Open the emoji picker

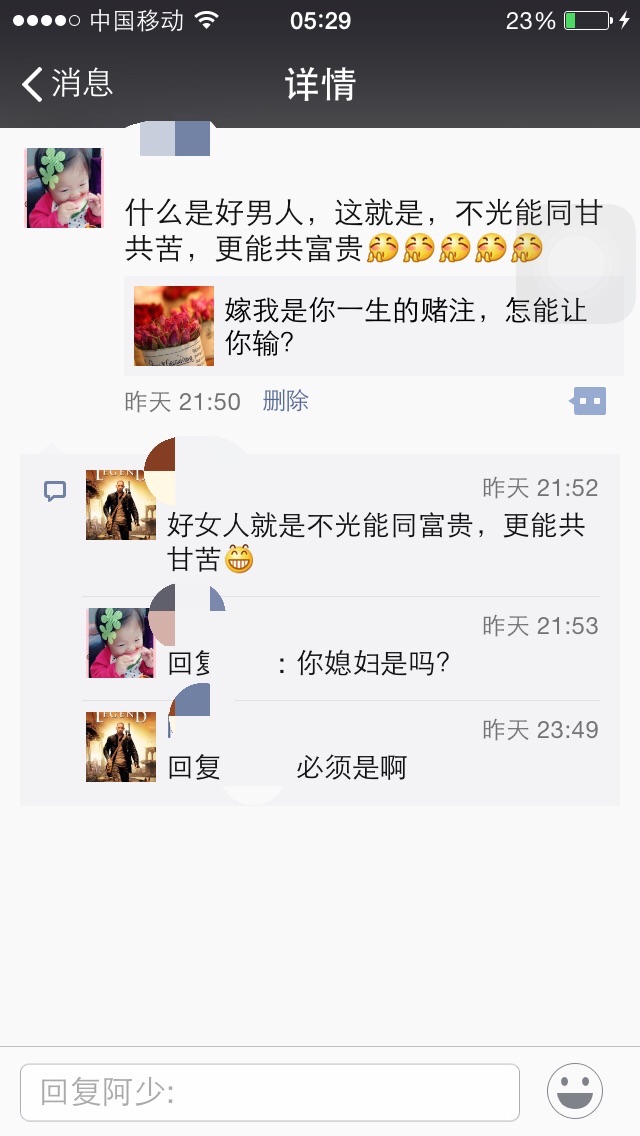(x=575, y=1091)
